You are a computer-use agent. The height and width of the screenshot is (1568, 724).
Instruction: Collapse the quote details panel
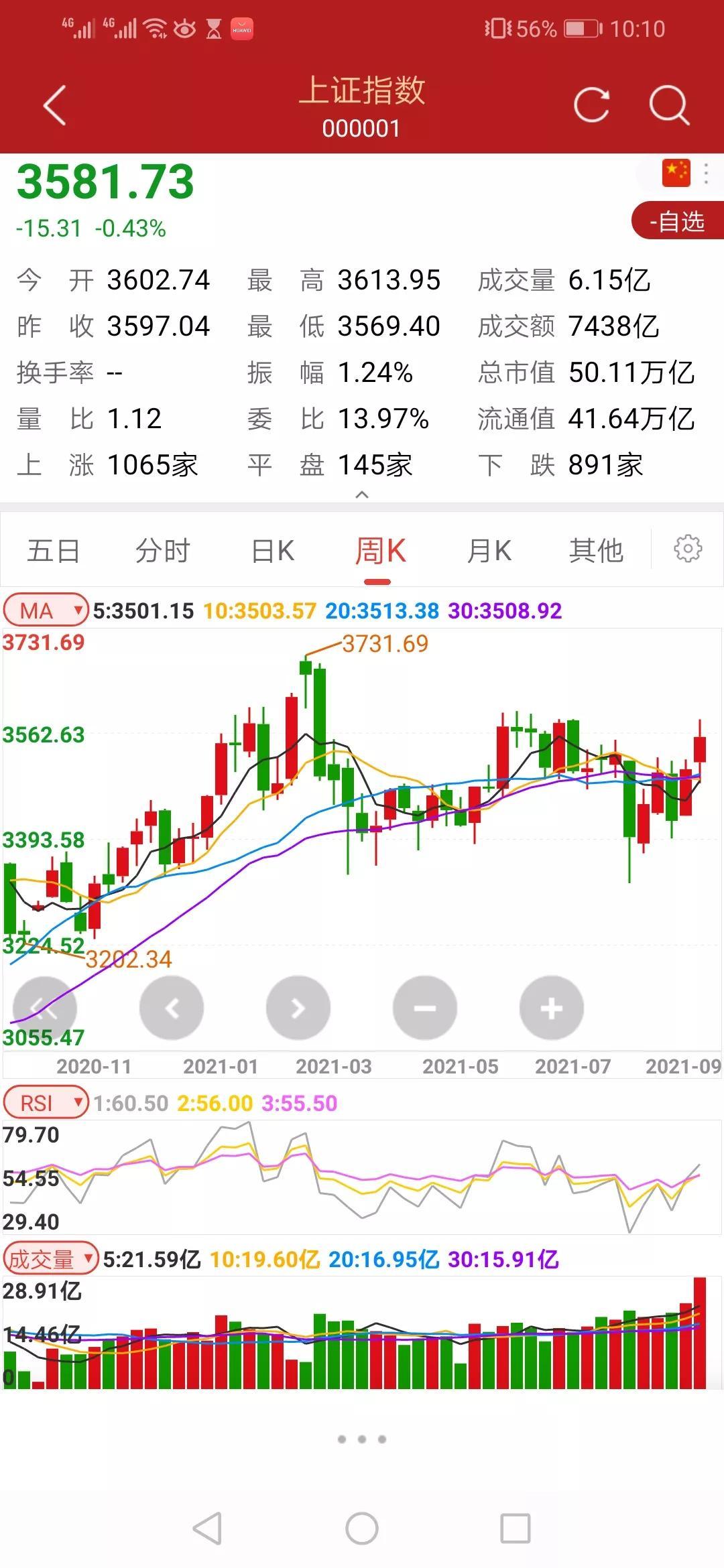(362, 495)
